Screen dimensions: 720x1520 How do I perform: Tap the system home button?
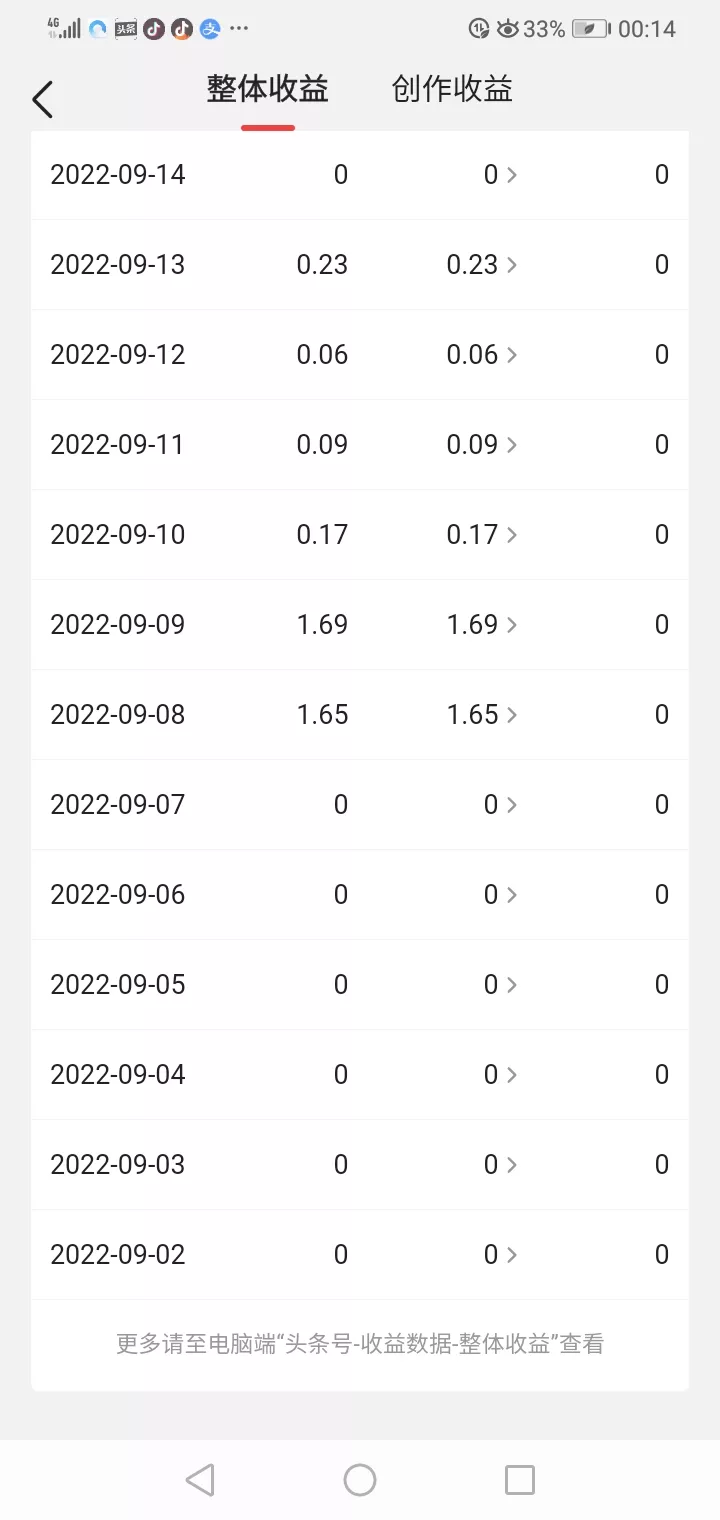360,1480
